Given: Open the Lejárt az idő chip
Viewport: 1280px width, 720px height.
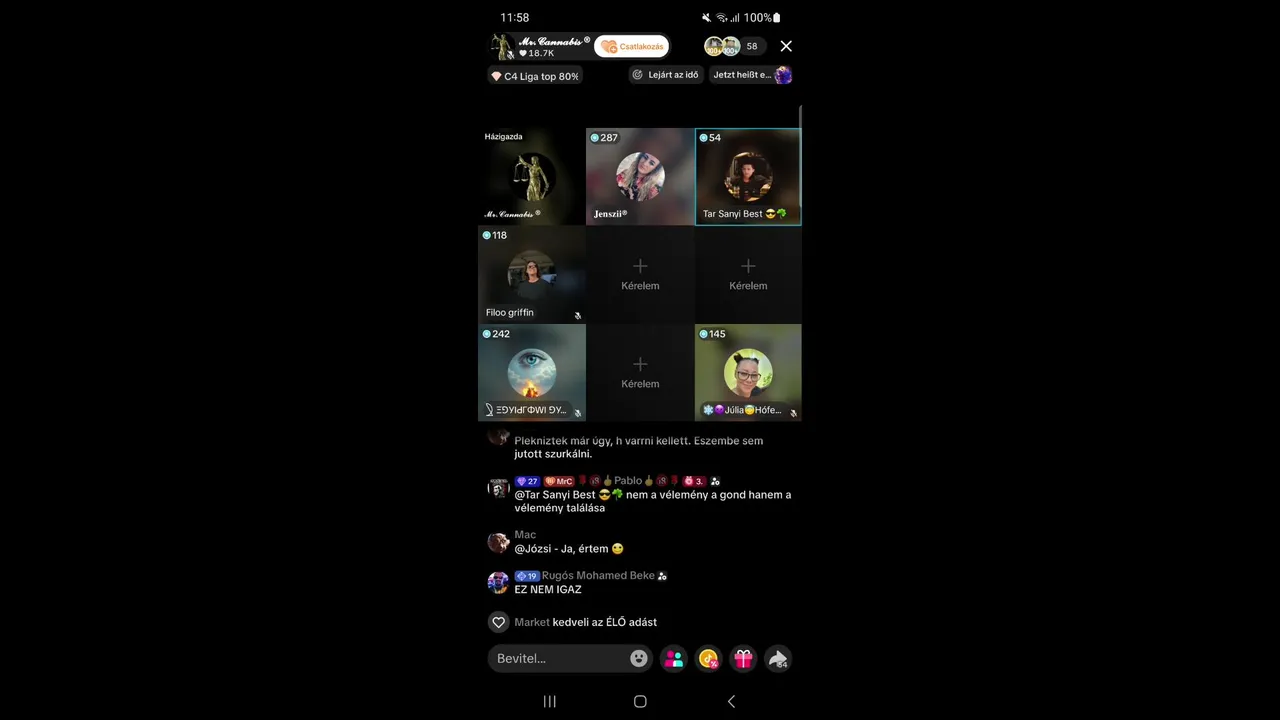Looking at the screenshot, I should (666, 75).
